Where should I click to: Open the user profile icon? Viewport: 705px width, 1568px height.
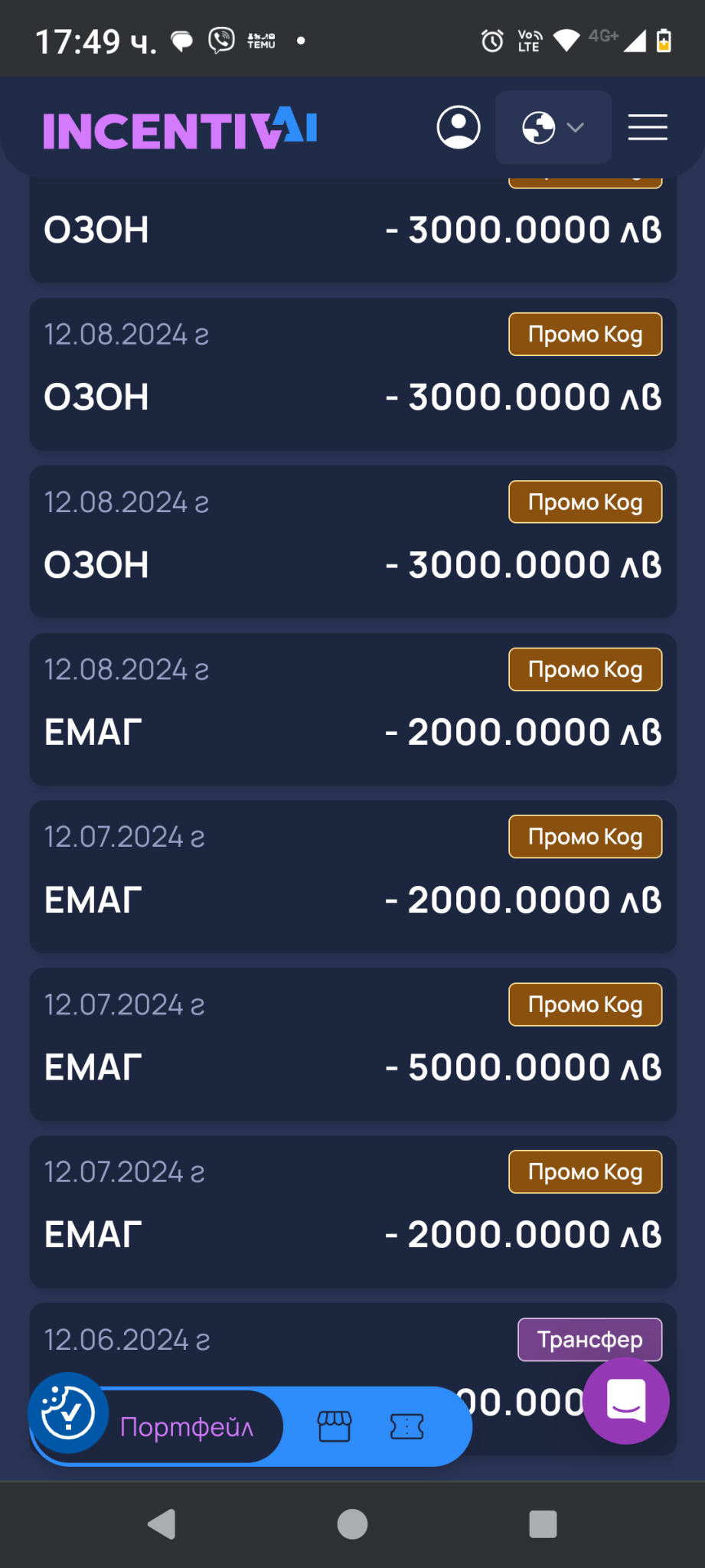tap(459, 127)
